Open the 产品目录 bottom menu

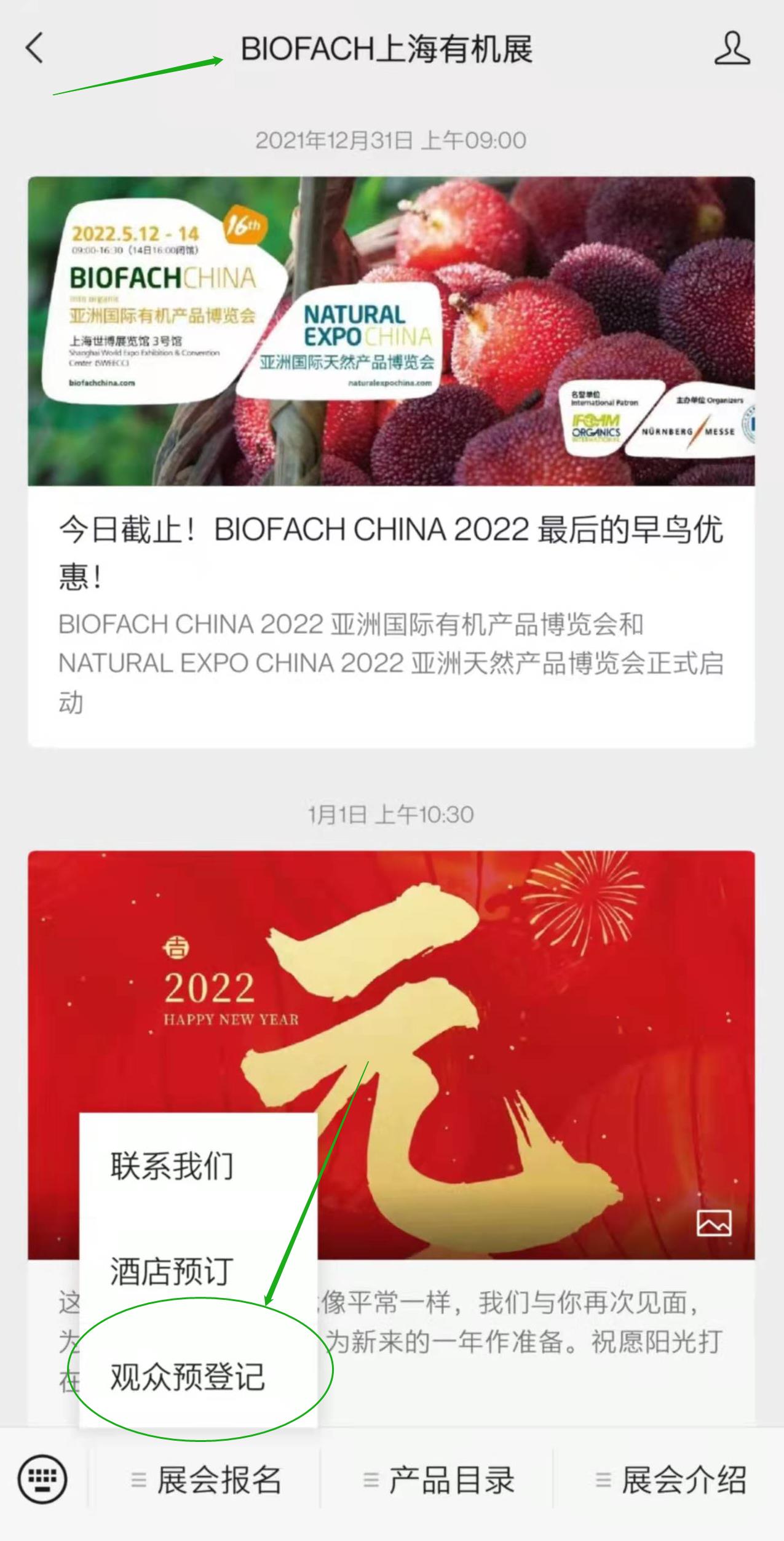pyautogui.click(x=439, y=1480)
